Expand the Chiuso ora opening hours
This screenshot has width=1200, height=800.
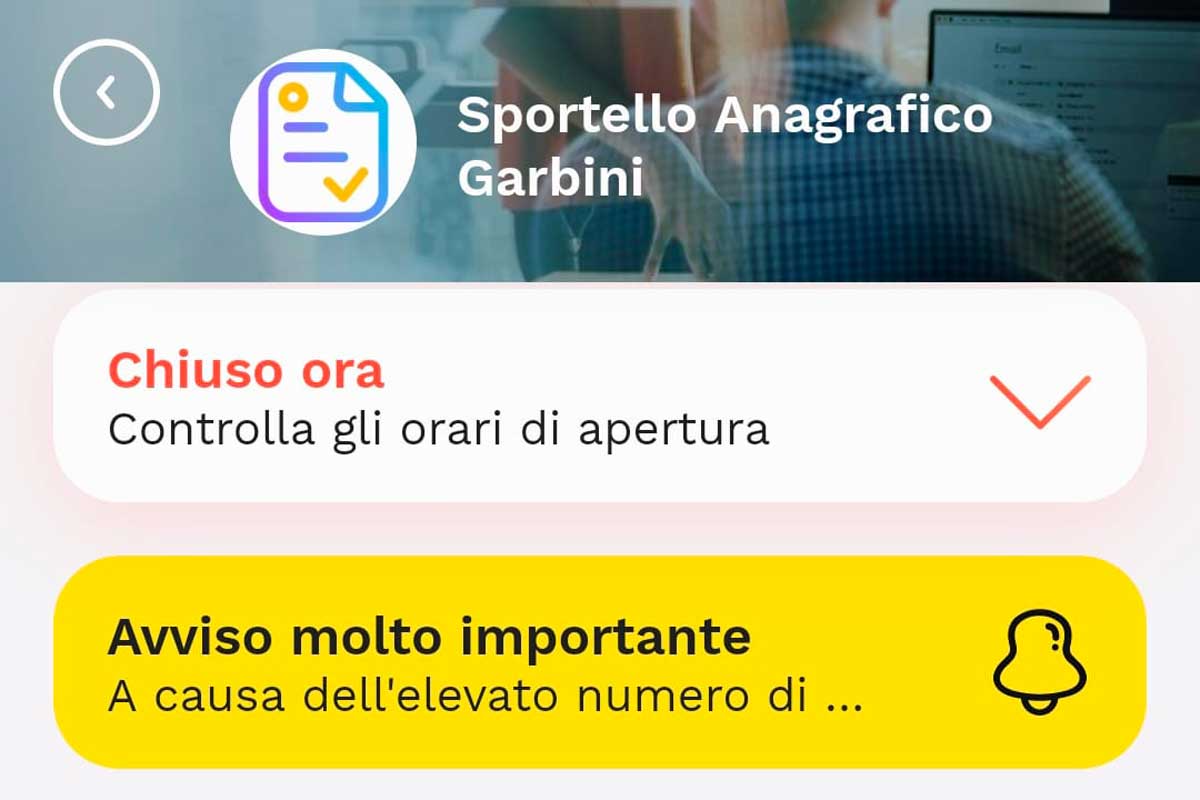tap(1039, 401)
